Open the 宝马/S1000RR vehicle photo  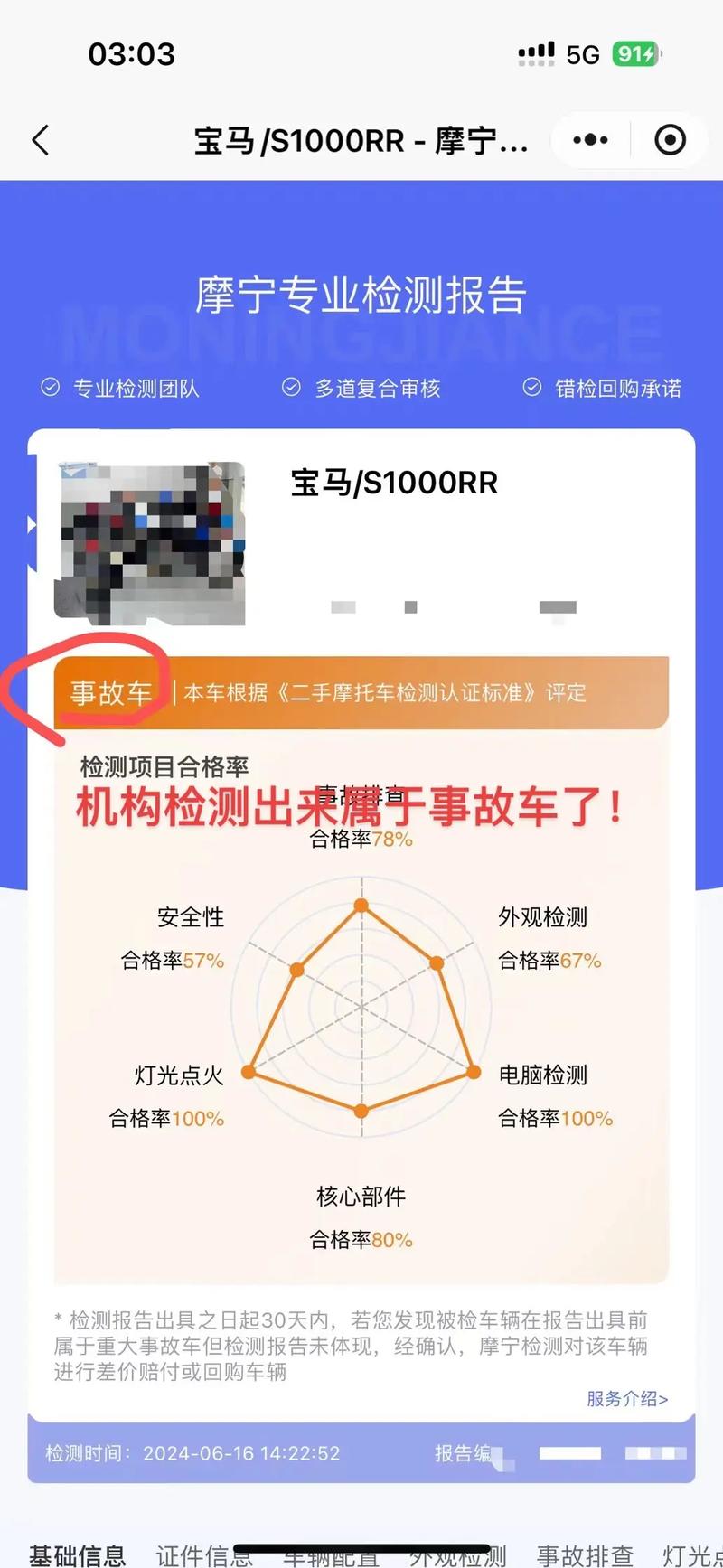(150, 542)
